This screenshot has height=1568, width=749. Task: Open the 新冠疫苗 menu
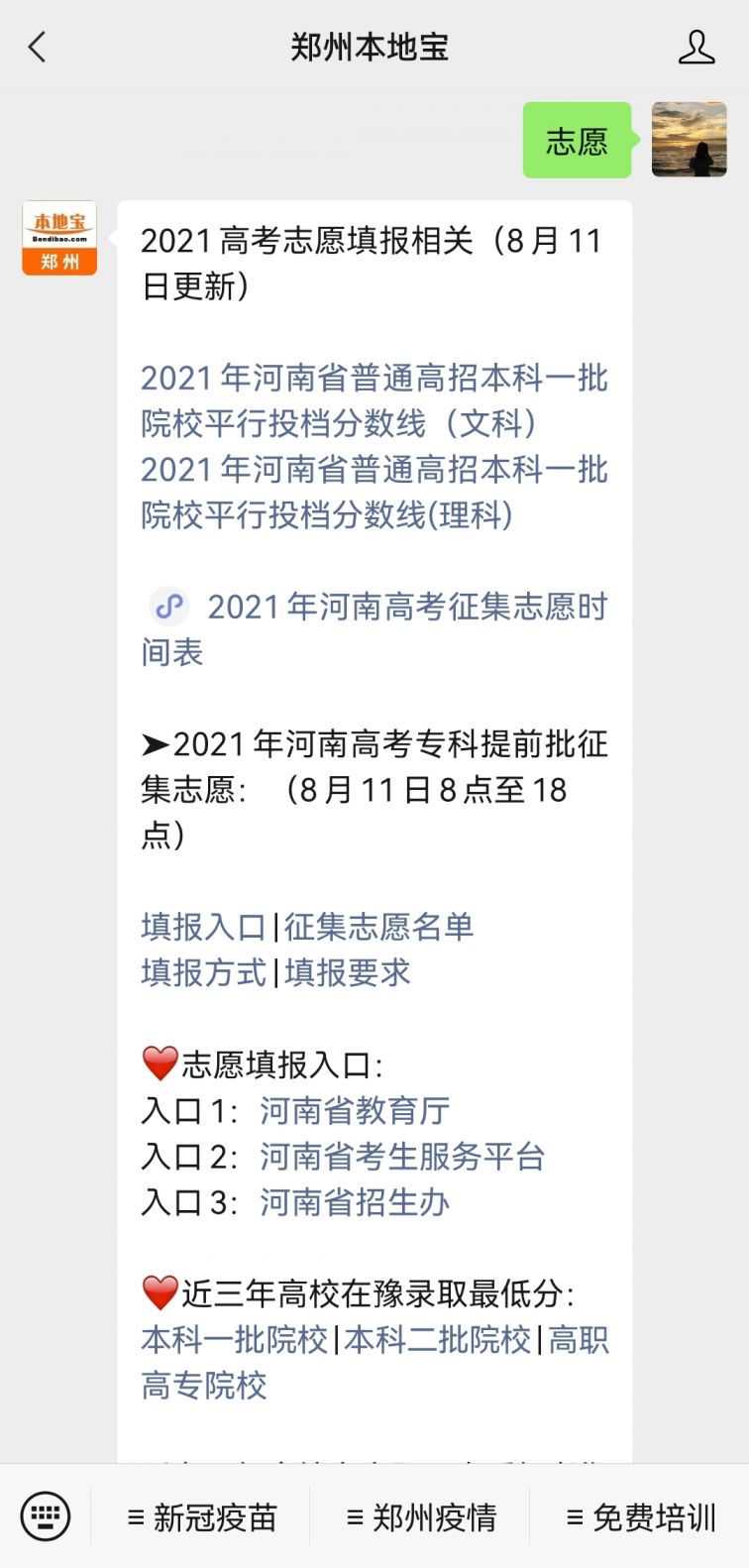(201, 1516)
